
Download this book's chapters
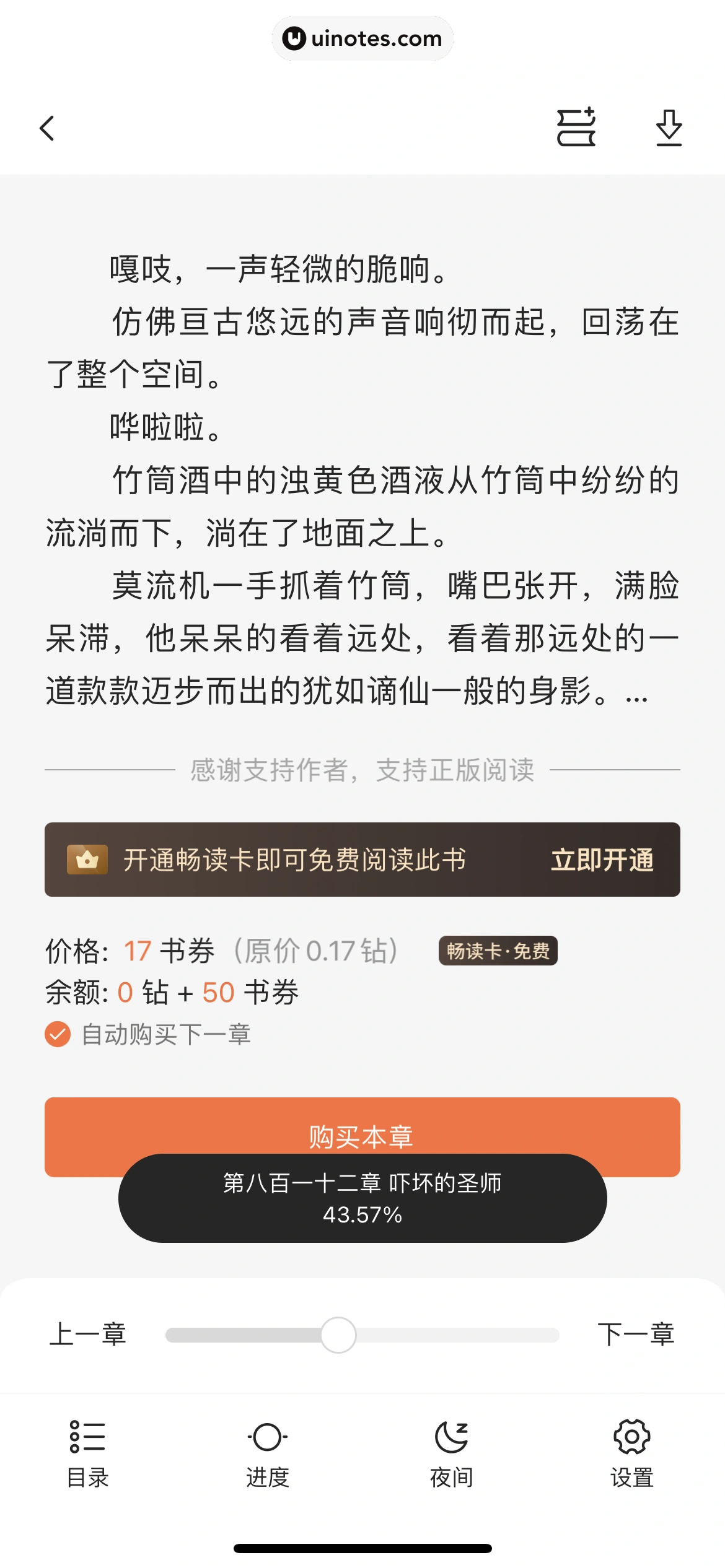(669, 128)
